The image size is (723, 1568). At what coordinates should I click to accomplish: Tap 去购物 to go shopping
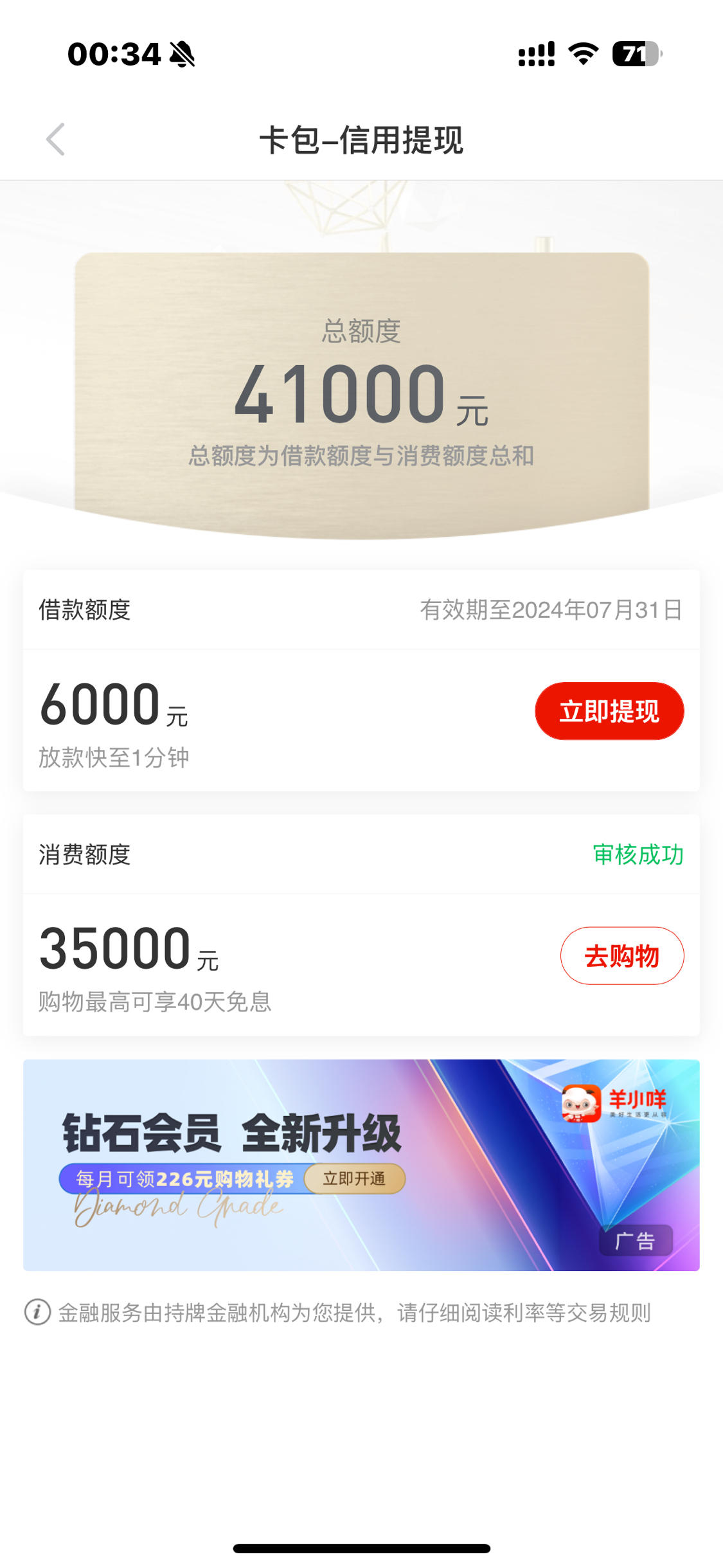point(622,955)
